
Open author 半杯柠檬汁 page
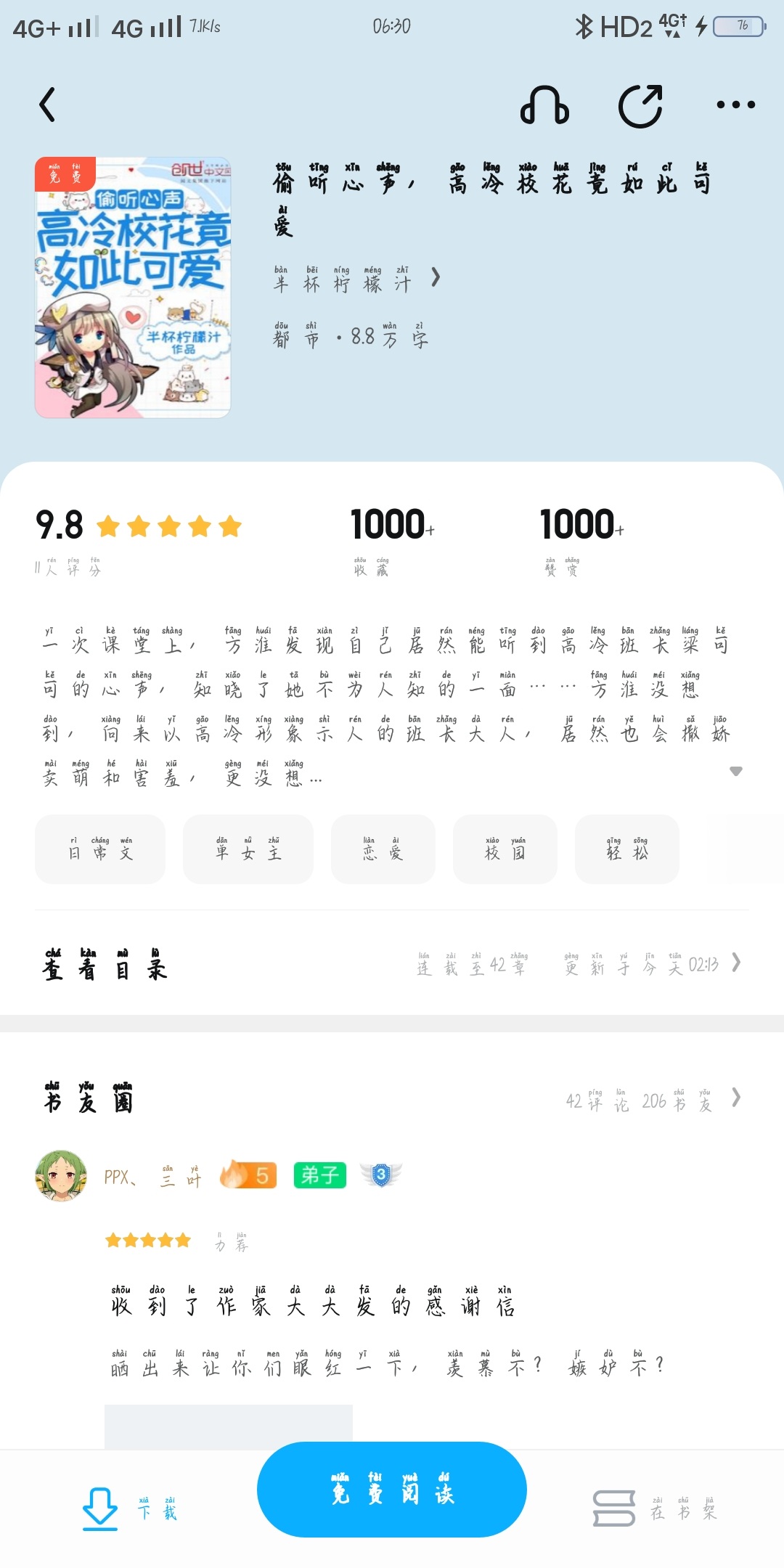(x=356, y=279)
